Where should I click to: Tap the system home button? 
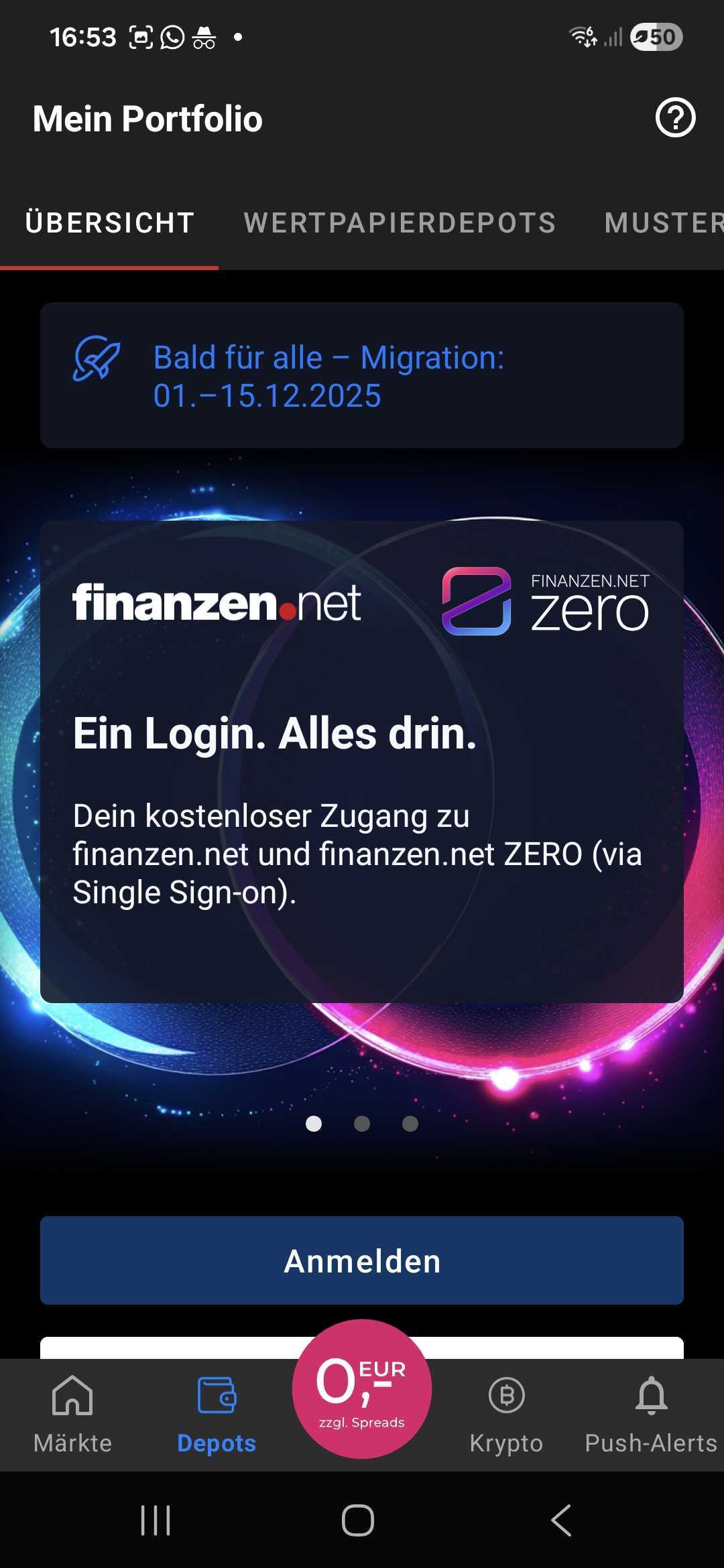point(358,1520)
